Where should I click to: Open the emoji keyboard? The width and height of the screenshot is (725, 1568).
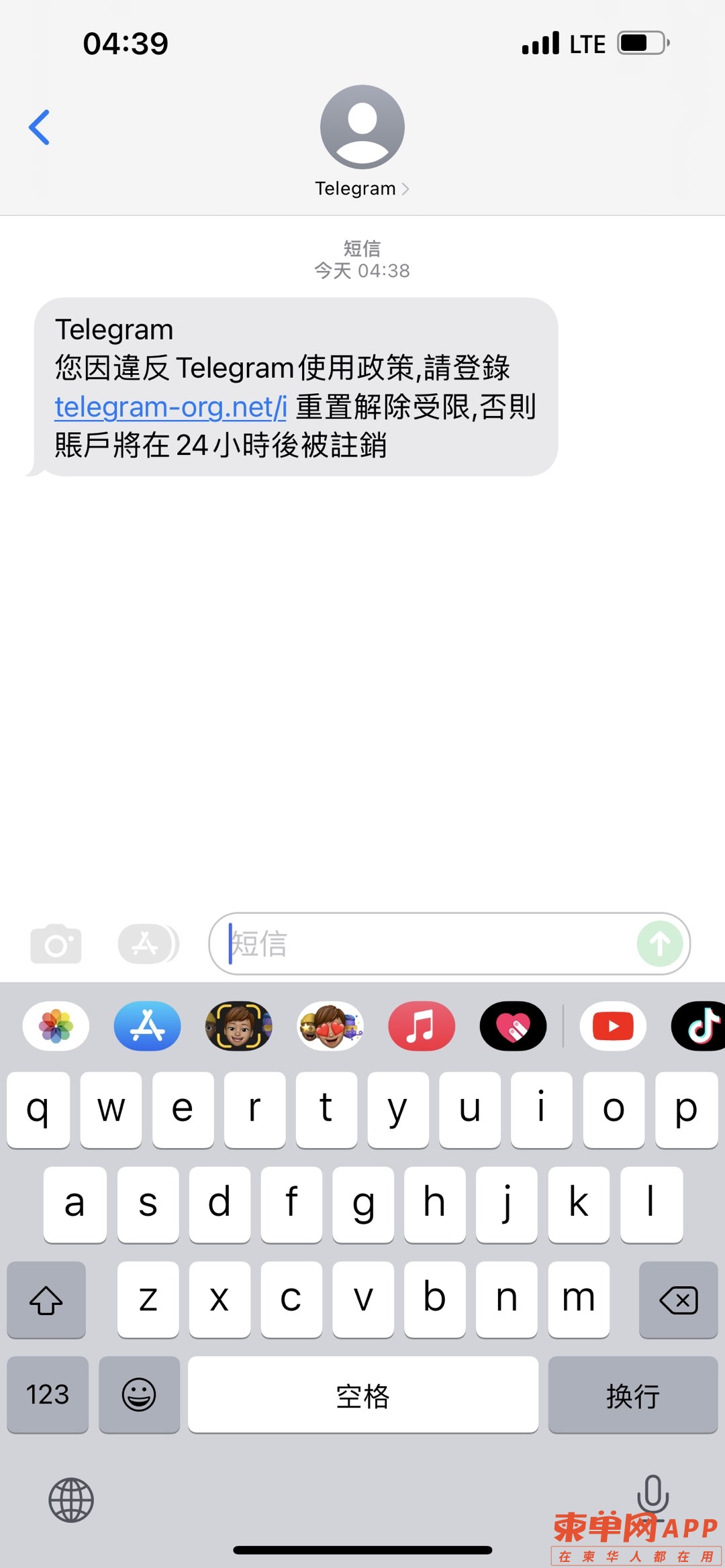coord(139,1394)
